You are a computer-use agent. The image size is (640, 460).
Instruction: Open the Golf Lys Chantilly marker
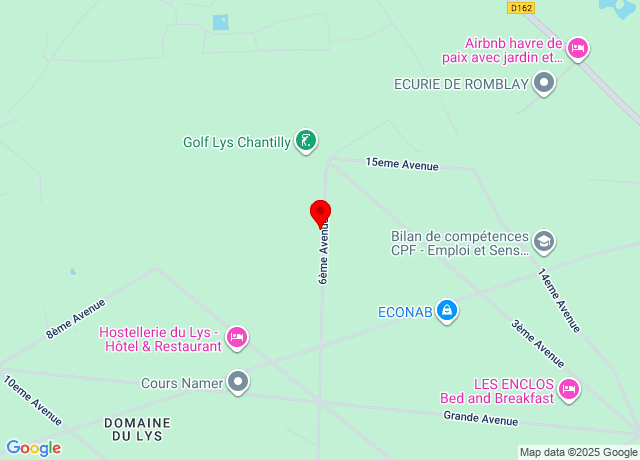[306, 141]
